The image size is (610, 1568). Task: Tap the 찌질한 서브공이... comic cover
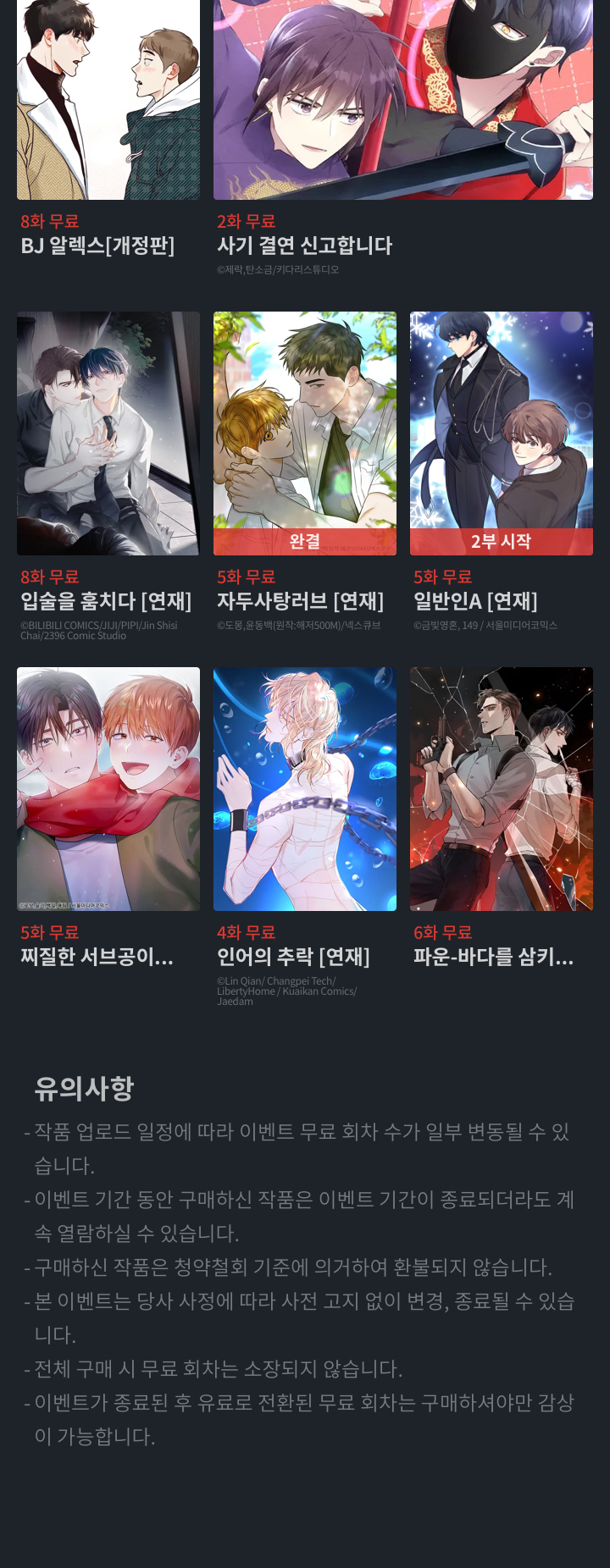point(108,789)
